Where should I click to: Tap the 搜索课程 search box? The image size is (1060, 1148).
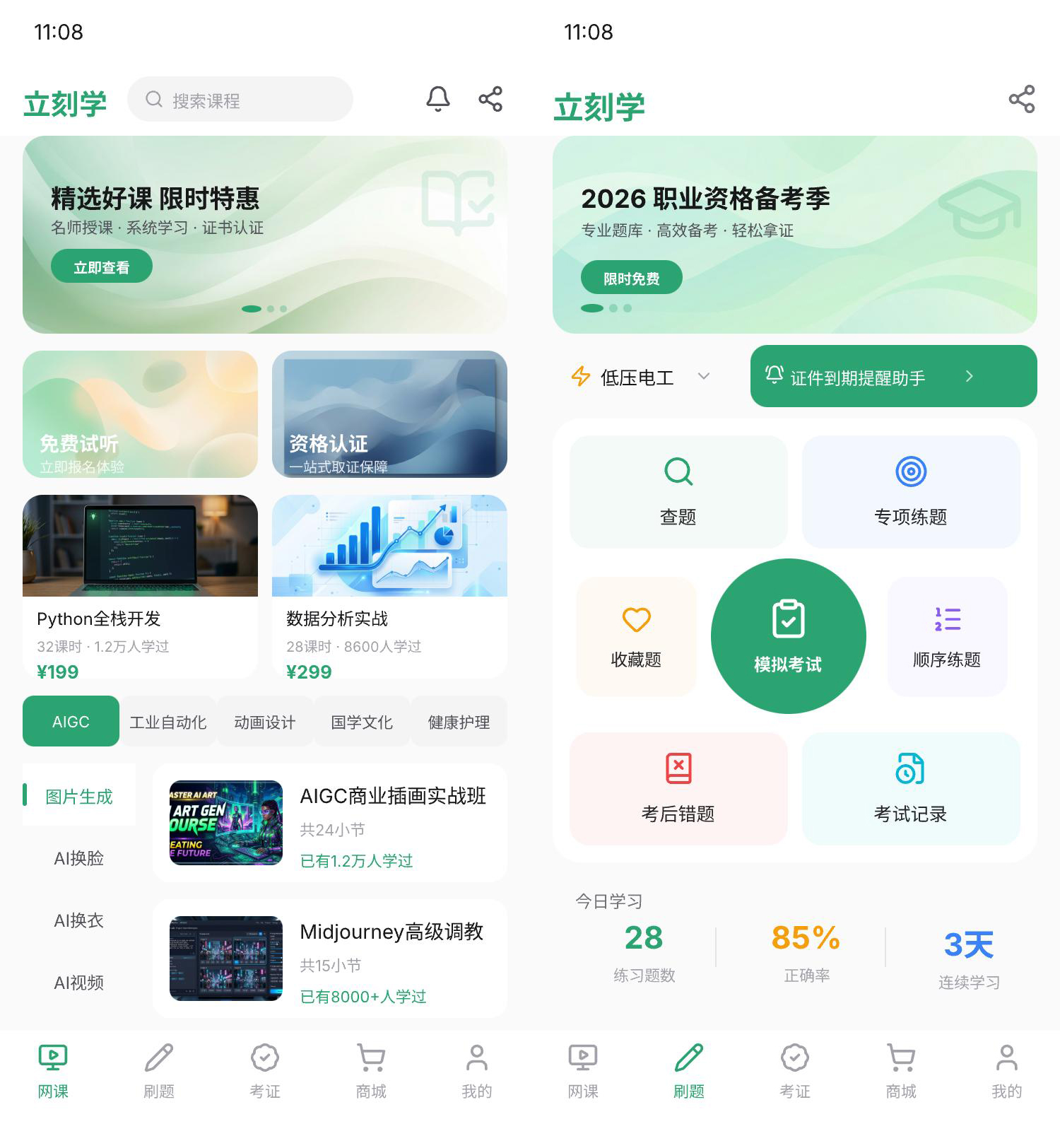[x=240, y=100]
